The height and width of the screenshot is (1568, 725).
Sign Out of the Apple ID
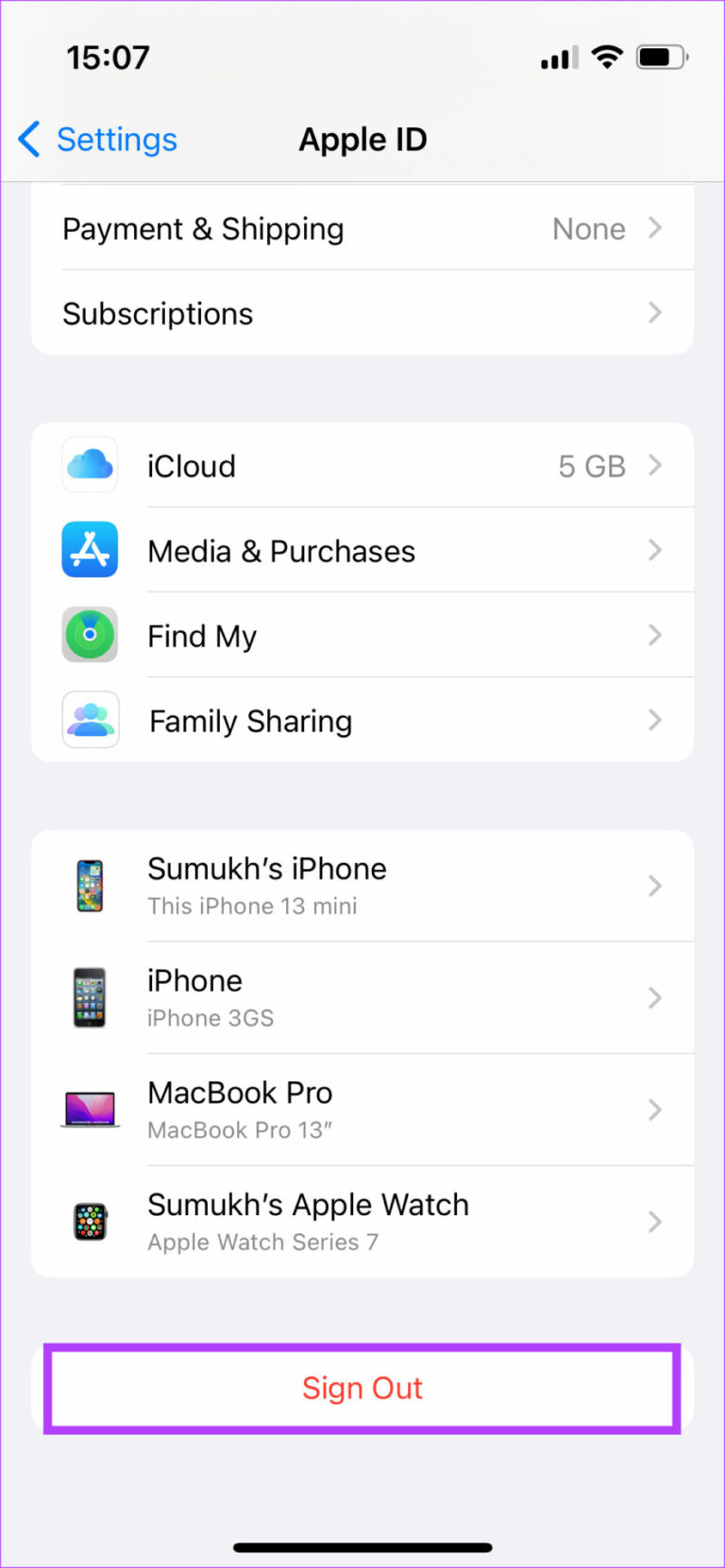(362, 1388)
